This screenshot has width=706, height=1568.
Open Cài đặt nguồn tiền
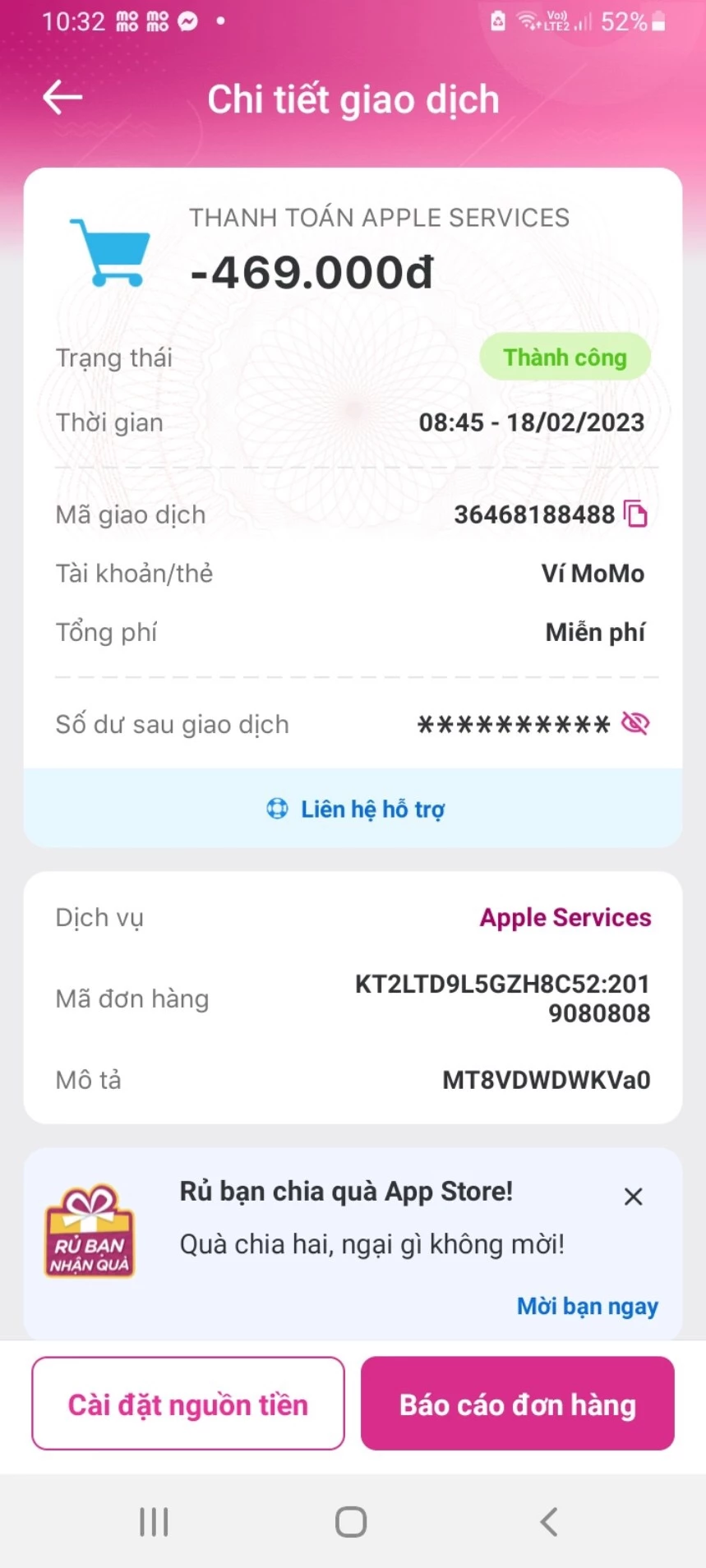tap(188, 1404)
